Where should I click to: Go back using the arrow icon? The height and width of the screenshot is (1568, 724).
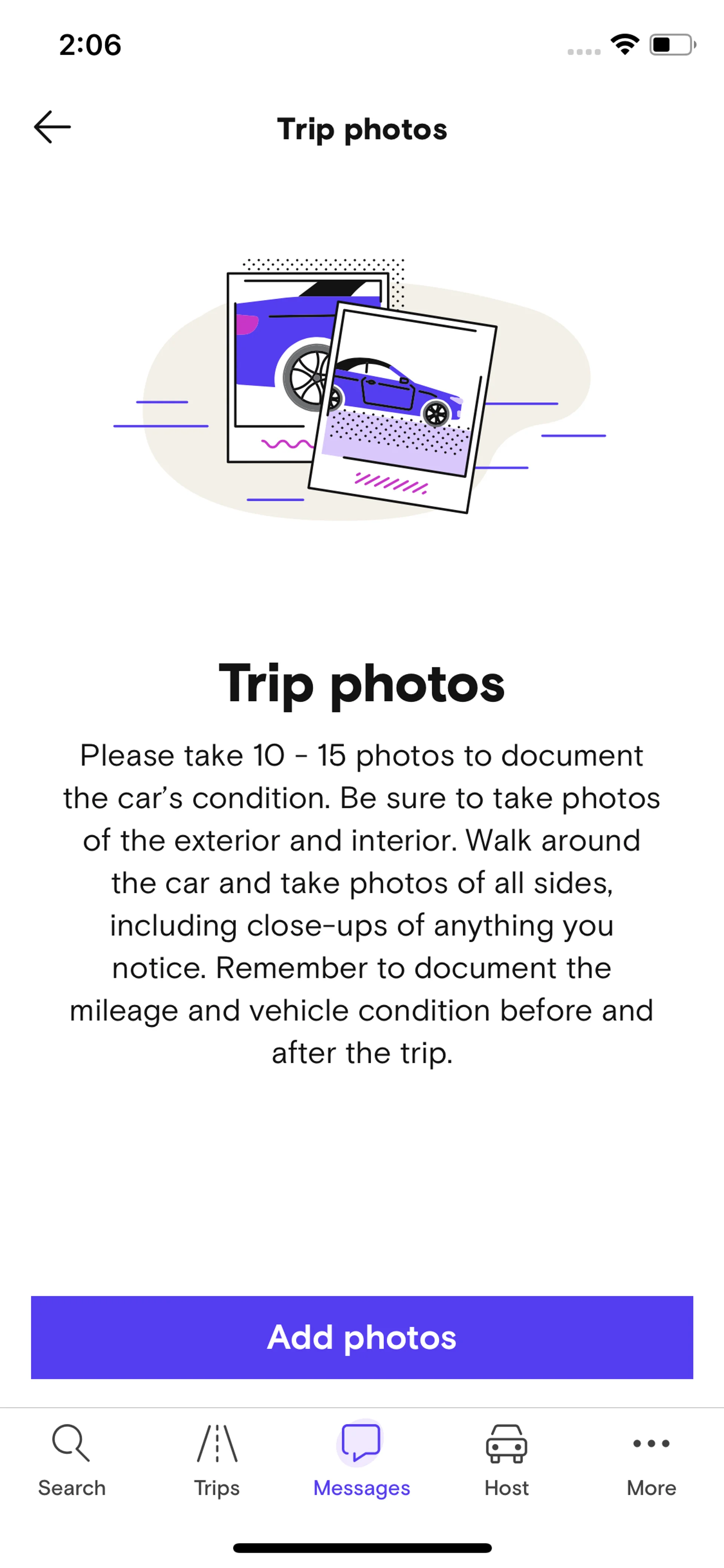point(52,127)
